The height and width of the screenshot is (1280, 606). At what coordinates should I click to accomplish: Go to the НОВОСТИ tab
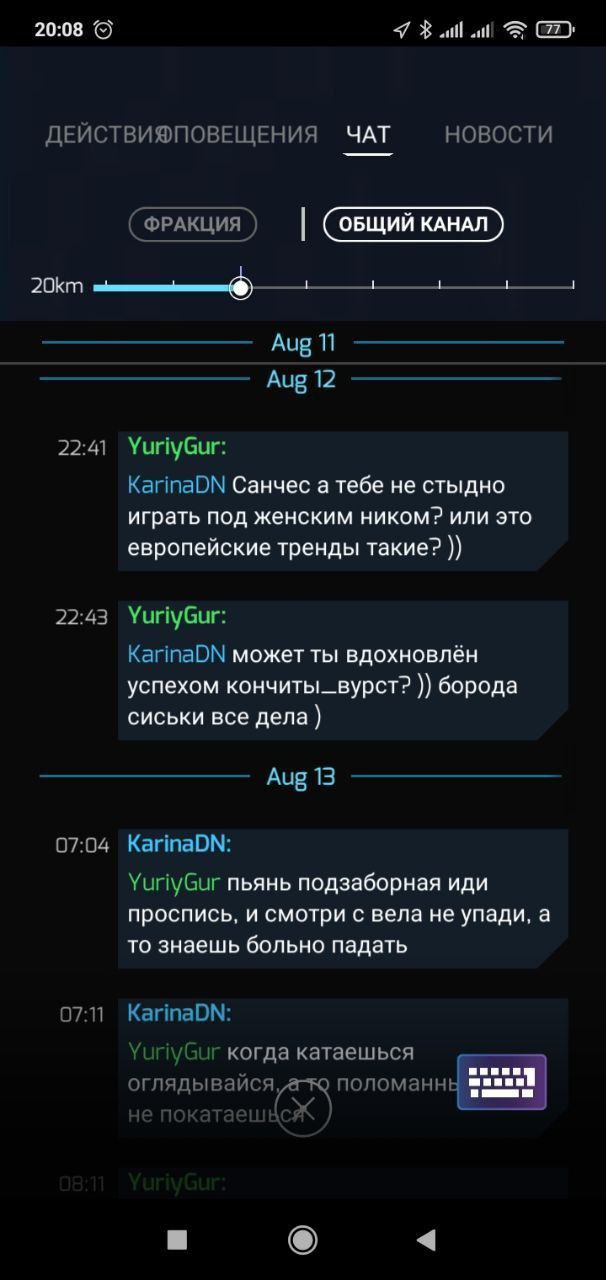point(498,134)
